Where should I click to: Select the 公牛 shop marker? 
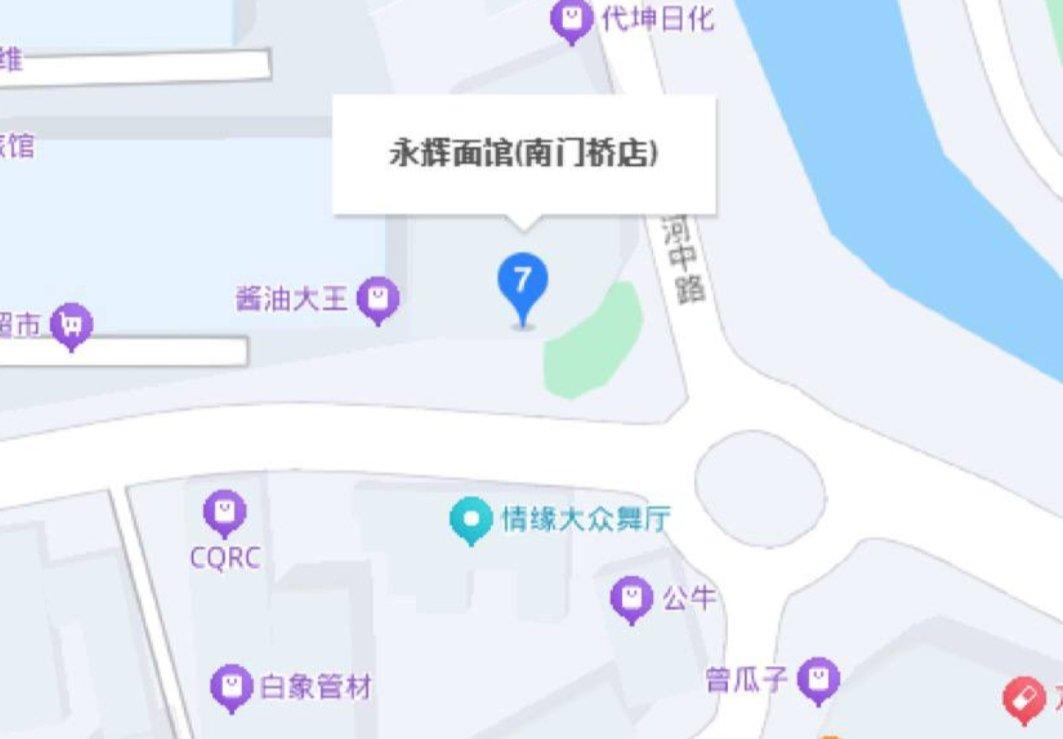(631, 599)
